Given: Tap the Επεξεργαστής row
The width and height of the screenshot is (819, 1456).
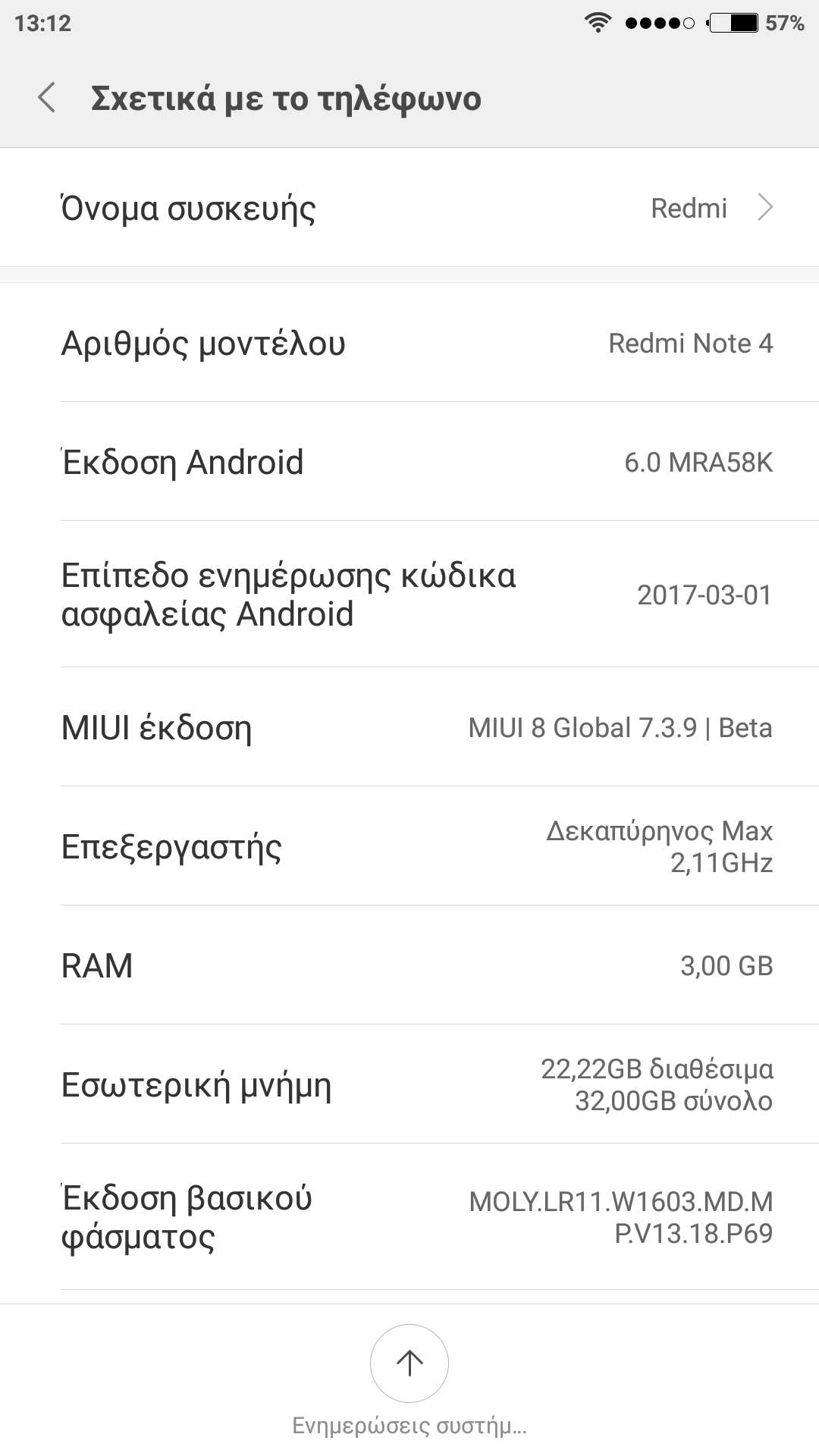Looking at the screenshot, I should click(x=409, y=846).
